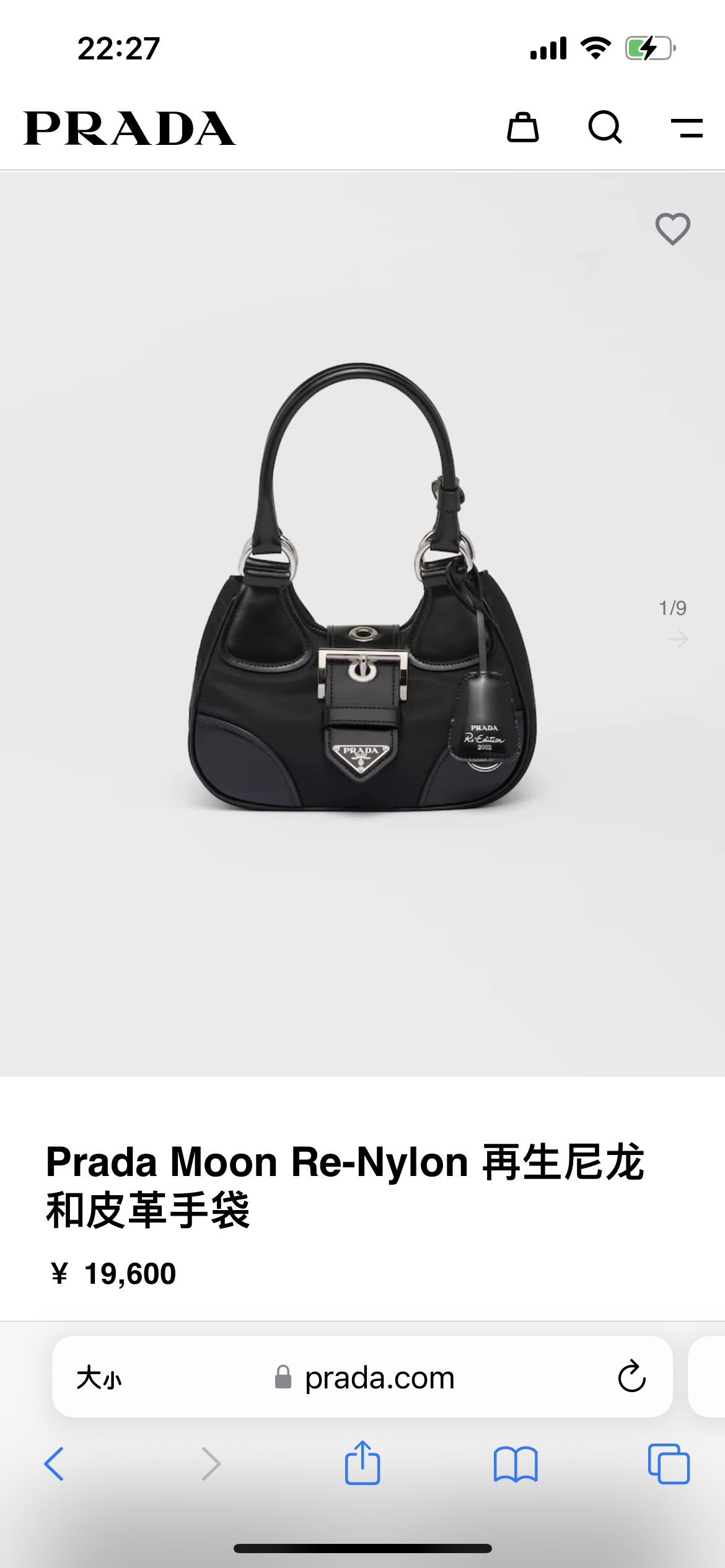Open the search icon in header
The height and width of the screenshot is (1568, 725).
coord(605,128)
